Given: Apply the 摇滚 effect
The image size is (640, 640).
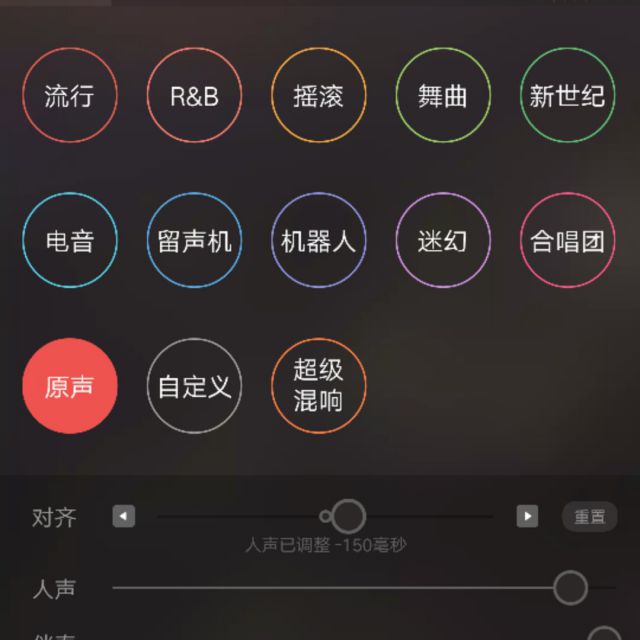Looking at the screenshot, I should click(x=319, y=96).
